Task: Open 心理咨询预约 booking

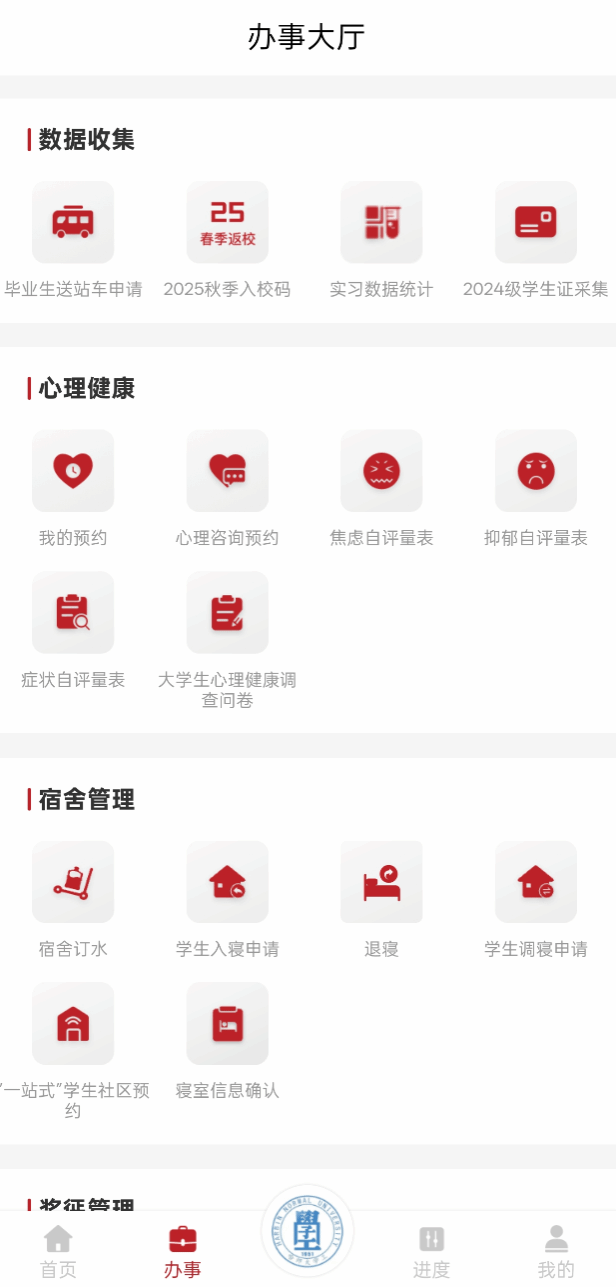Action: pyautogui.click(x=227, y=471)
